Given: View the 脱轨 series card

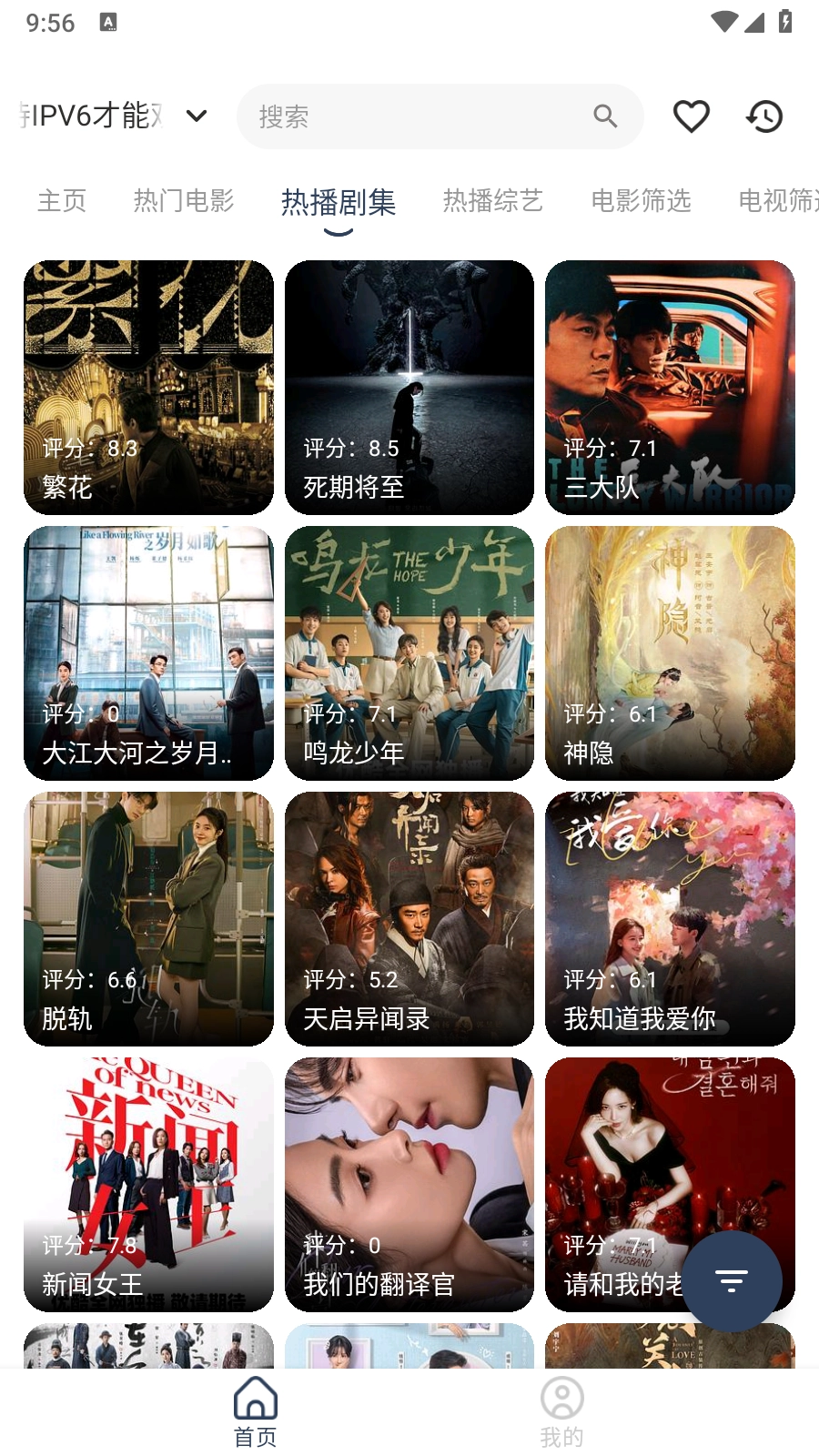Looking at the screenshot, I should (148, 918).
